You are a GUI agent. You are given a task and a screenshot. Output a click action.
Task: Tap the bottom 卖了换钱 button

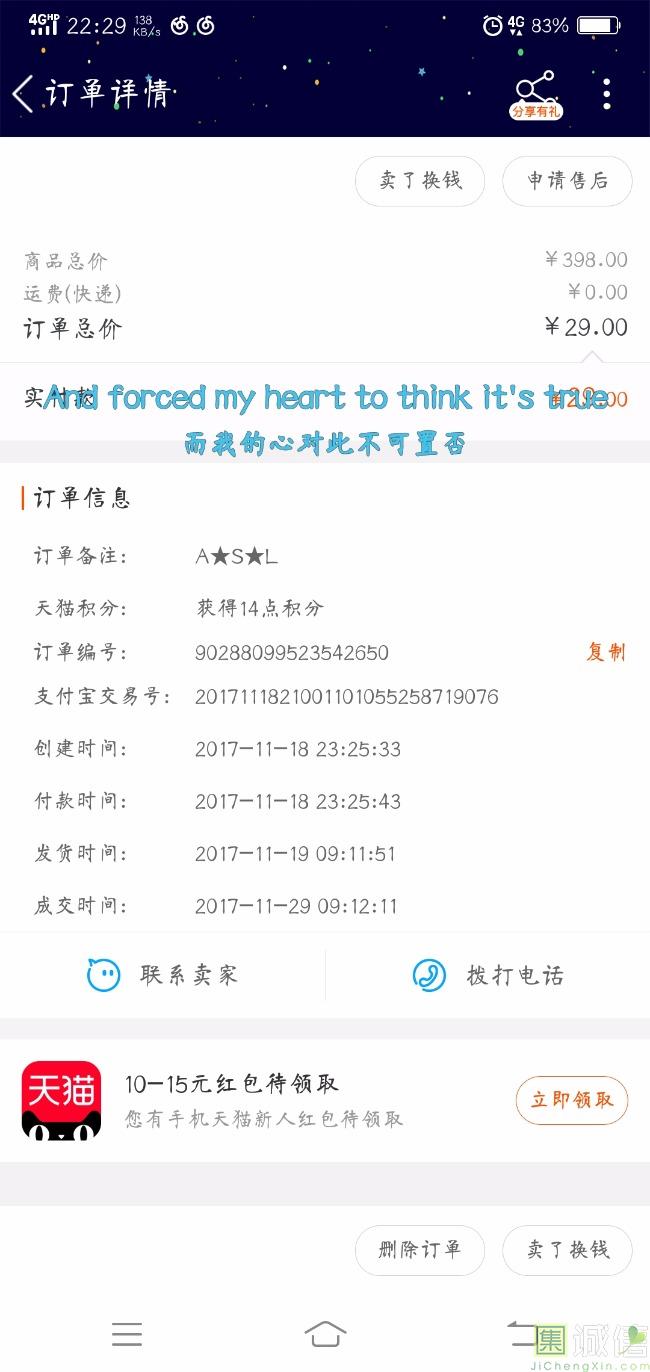click(567, 1250)
